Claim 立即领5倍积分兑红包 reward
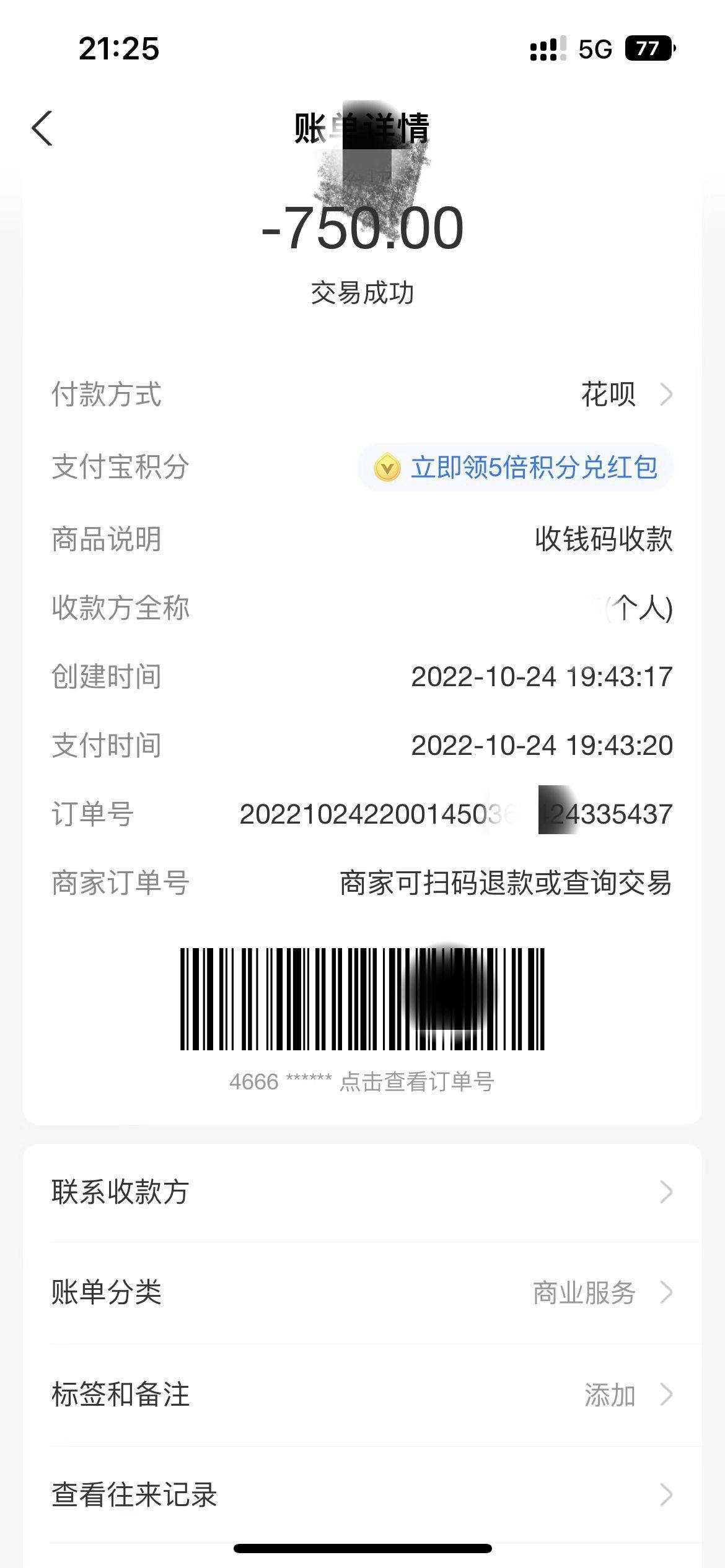Viewport: 725px width, 1568px height. point(516,468)
